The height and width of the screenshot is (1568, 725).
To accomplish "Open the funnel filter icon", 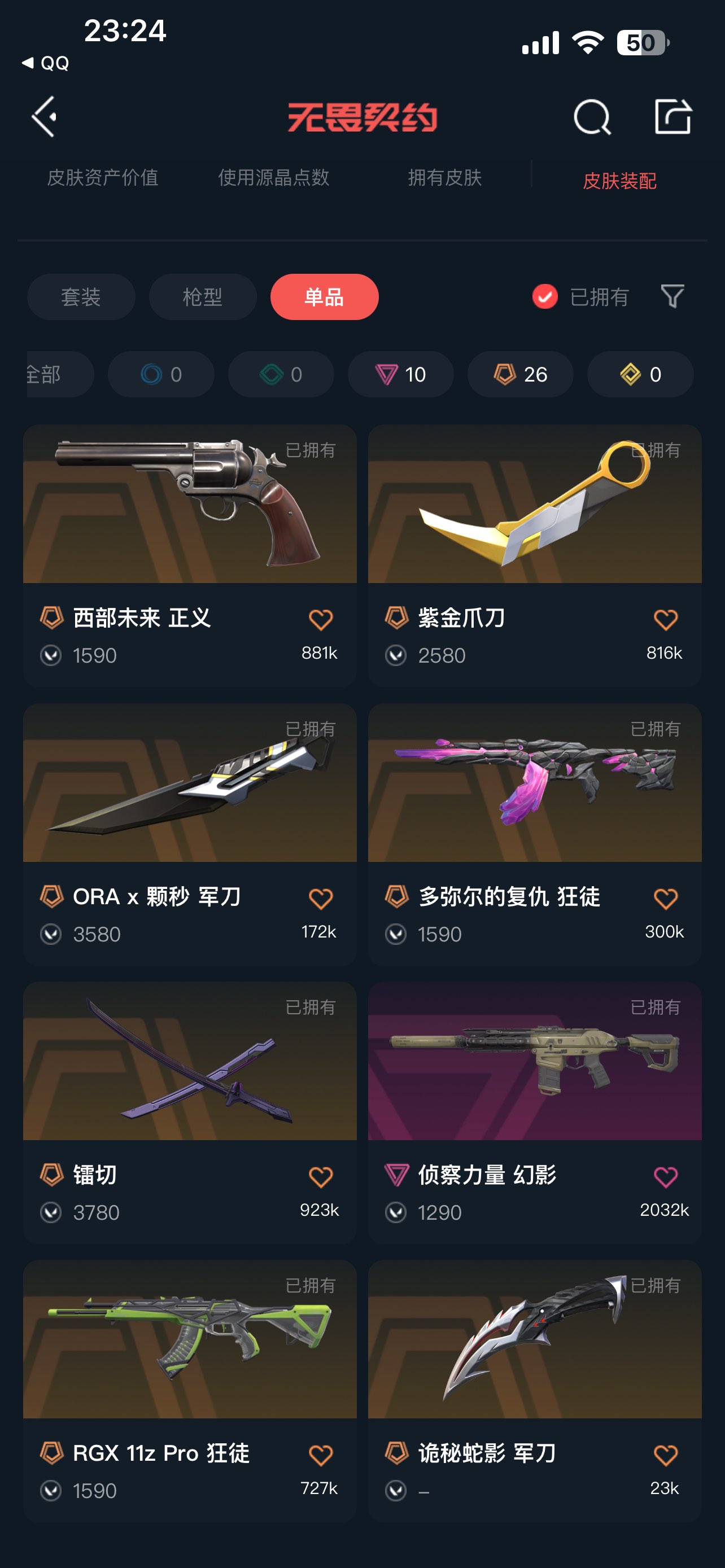I will pyautogui.click(x=672, y=296).
